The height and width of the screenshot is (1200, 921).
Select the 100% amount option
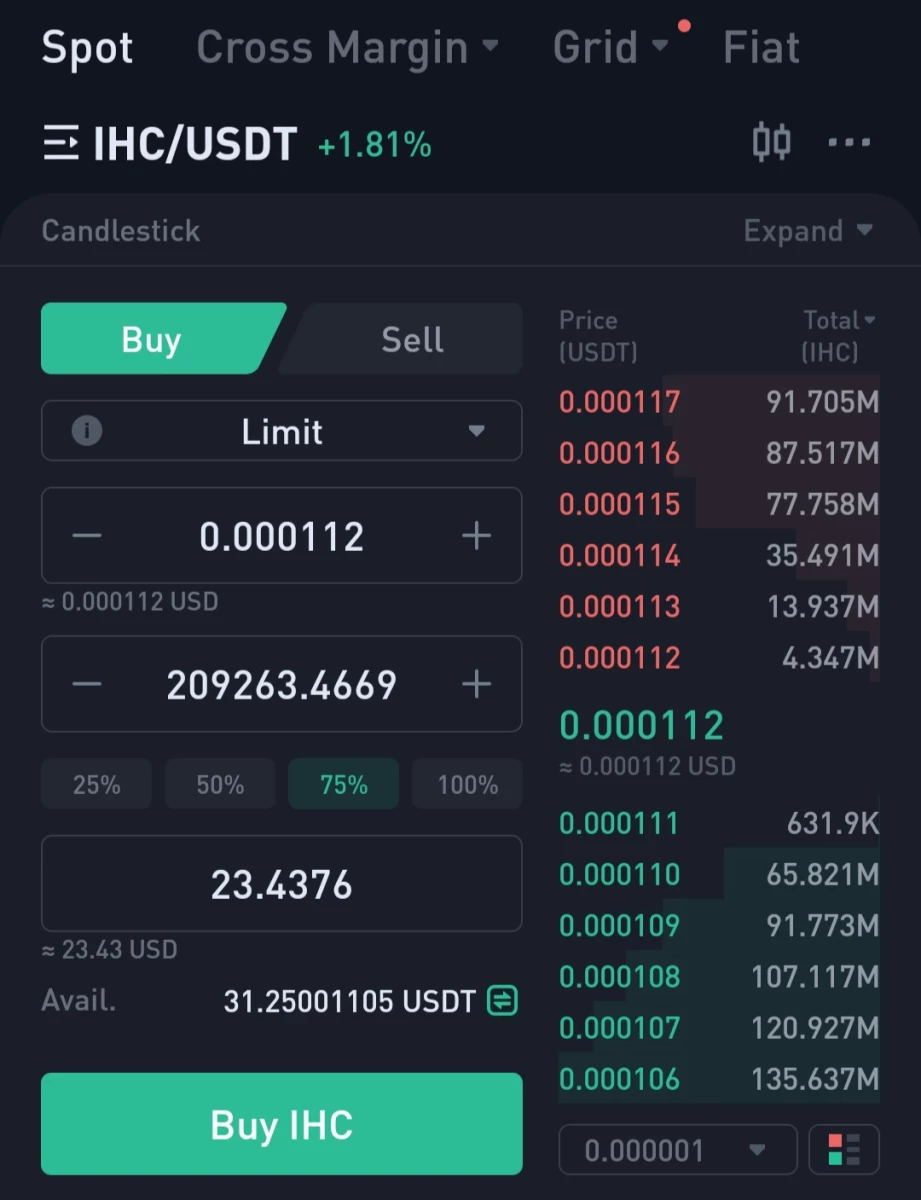pyautogui.click(x=467, y=784)
